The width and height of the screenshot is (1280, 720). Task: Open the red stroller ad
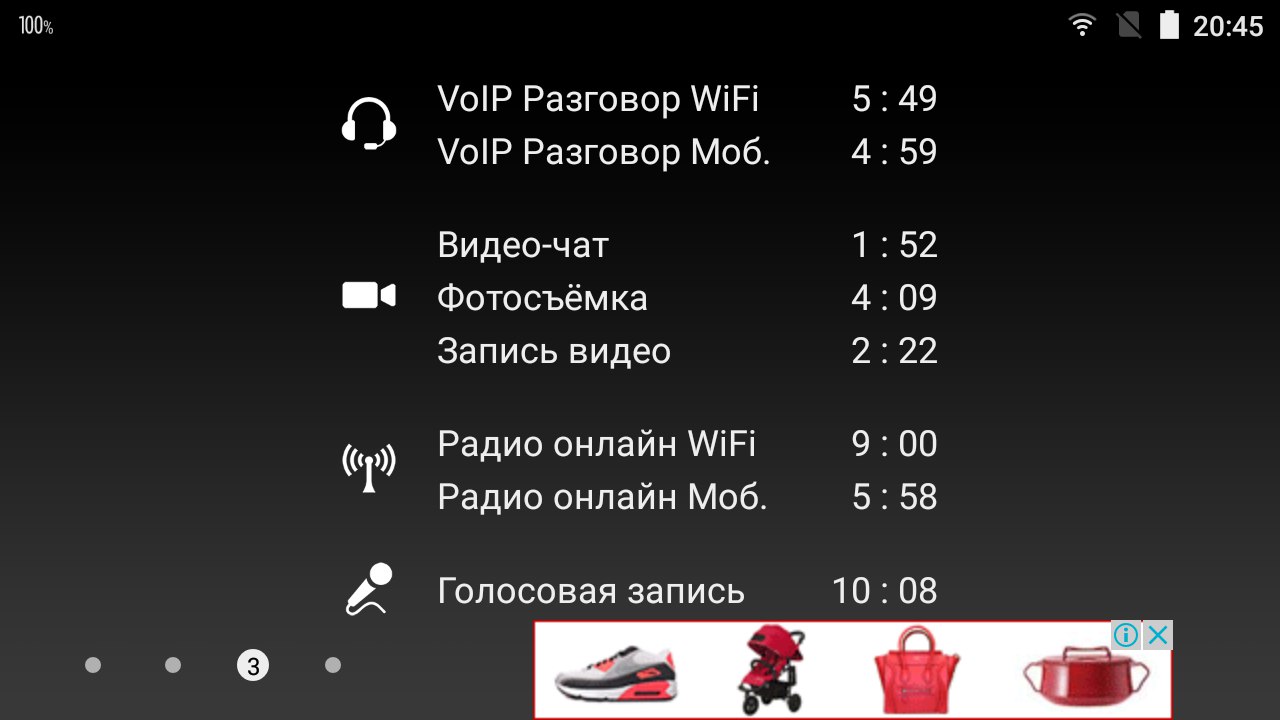[x=771, y=670]
